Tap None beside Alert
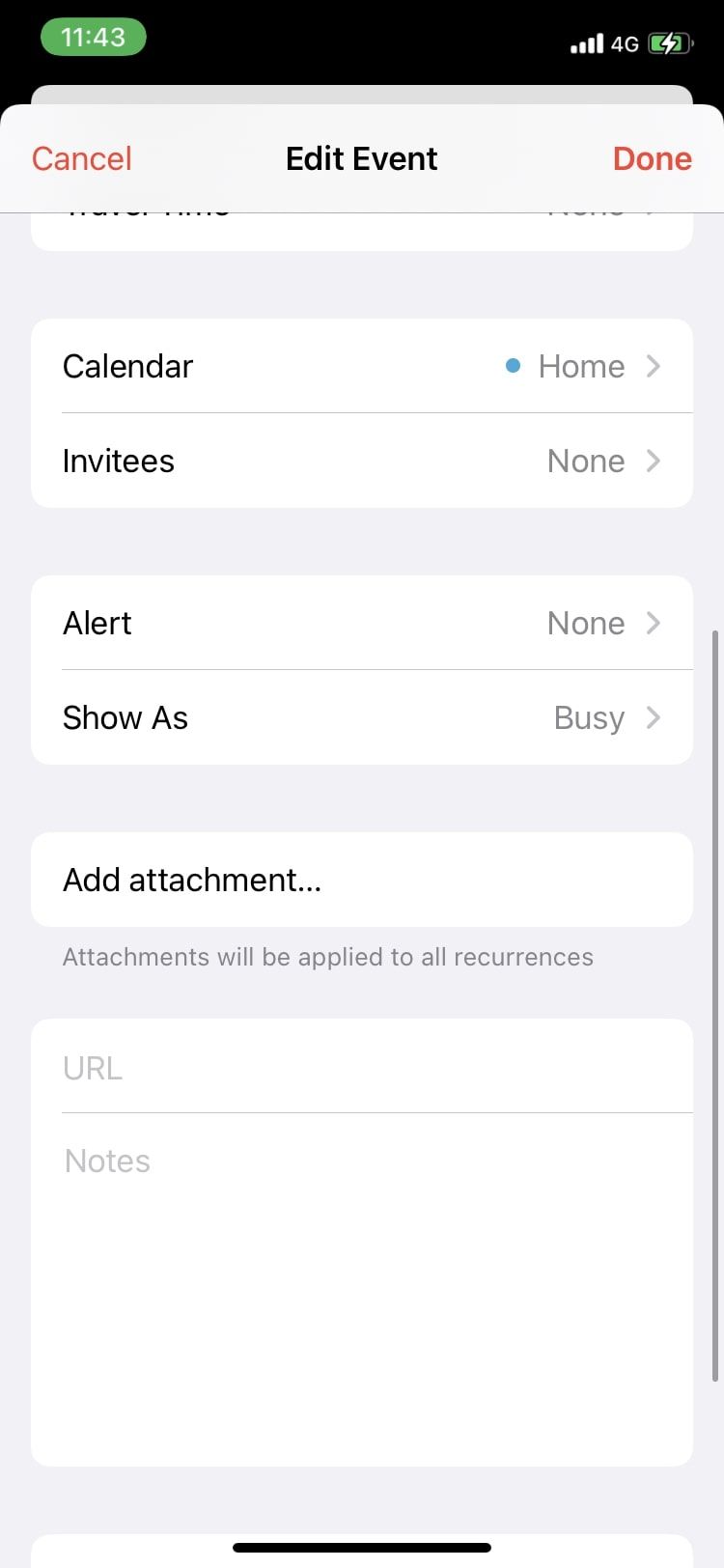724x1568 pixels. [x=586, y=623]
